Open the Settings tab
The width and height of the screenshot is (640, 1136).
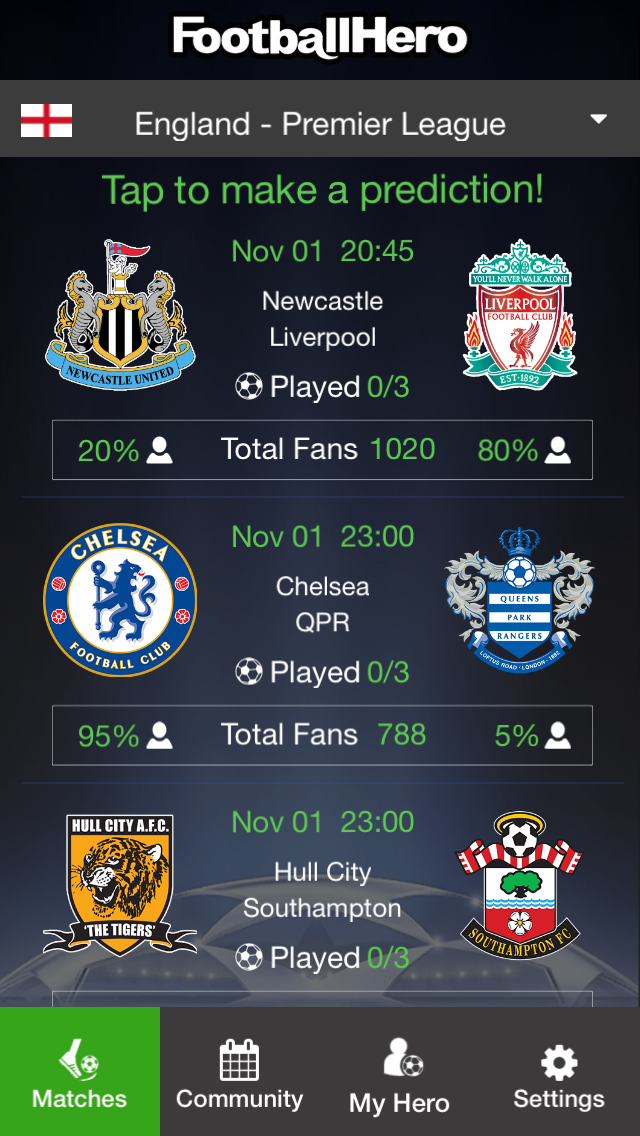point(560,1072)
